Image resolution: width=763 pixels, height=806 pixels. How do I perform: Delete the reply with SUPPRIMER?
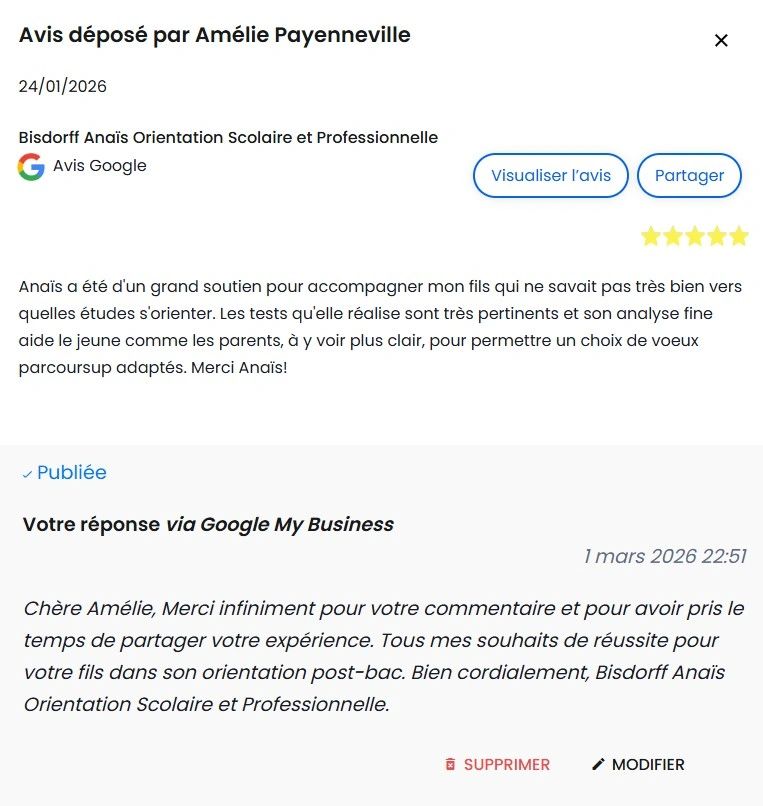pos(497,764)
